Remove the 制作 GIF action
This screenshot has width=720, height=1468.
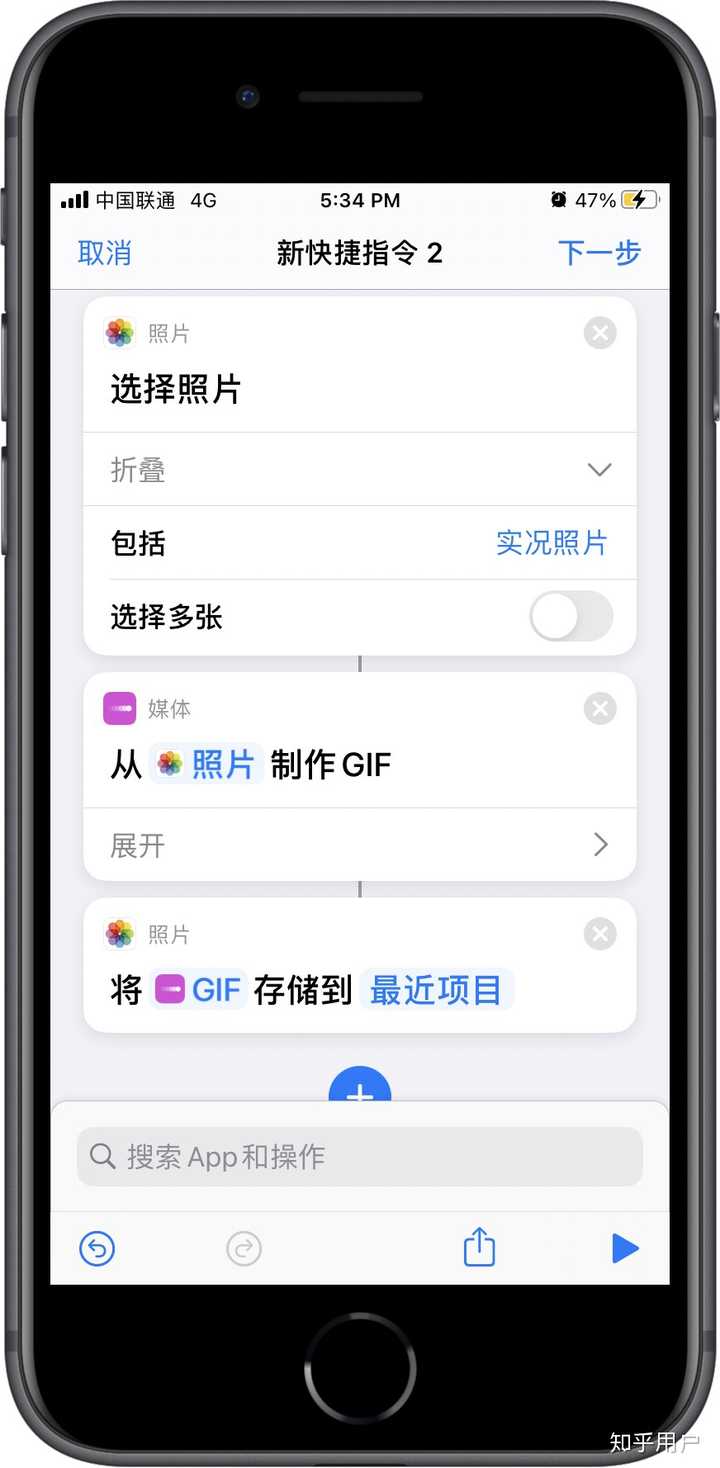pyautogui.click(x=600, y=709)
